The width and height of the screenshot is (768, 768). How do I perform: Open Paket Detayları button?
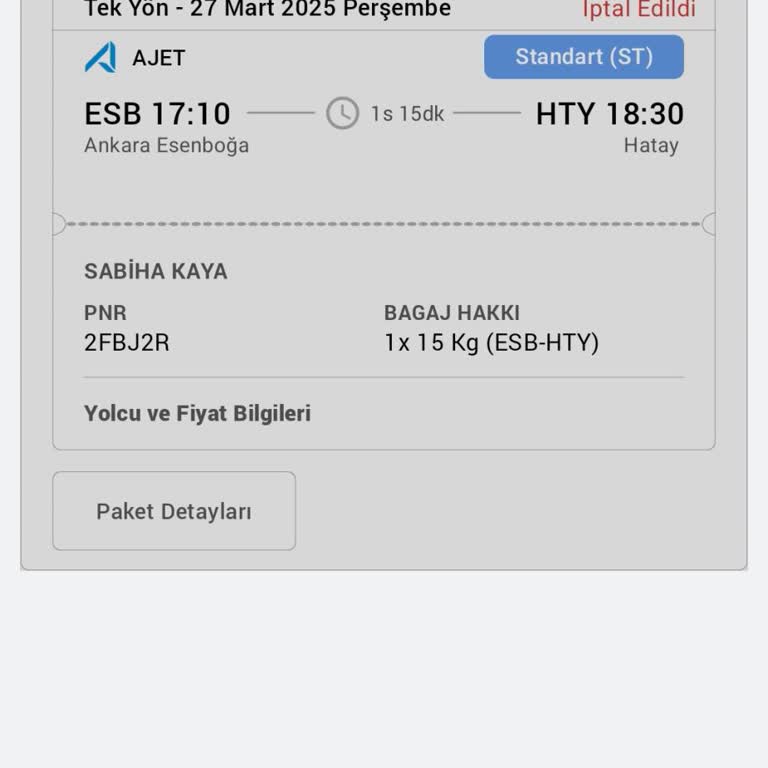tap(174, 511)
